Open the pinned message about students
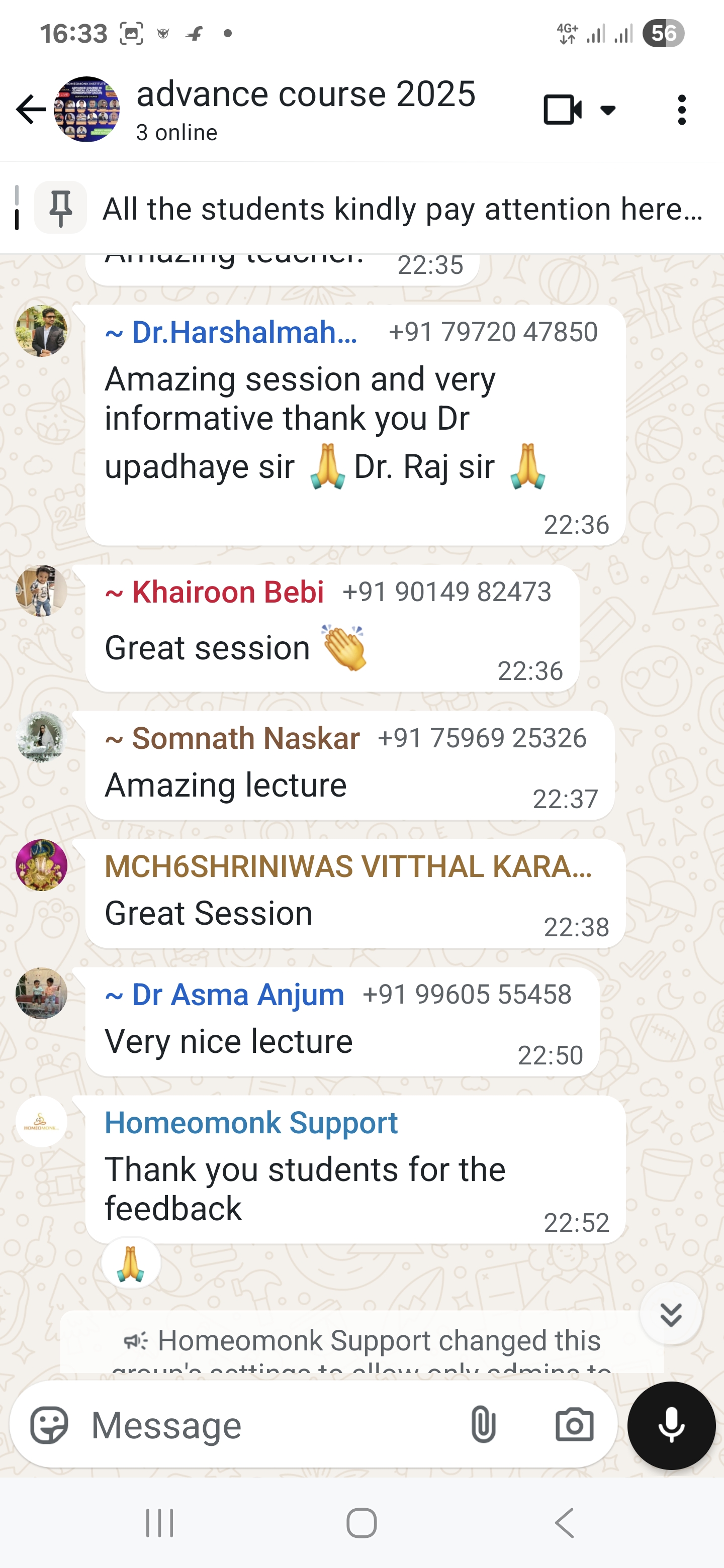The image size is (724, 1568). pyautogui.click(x=402, y=208)
